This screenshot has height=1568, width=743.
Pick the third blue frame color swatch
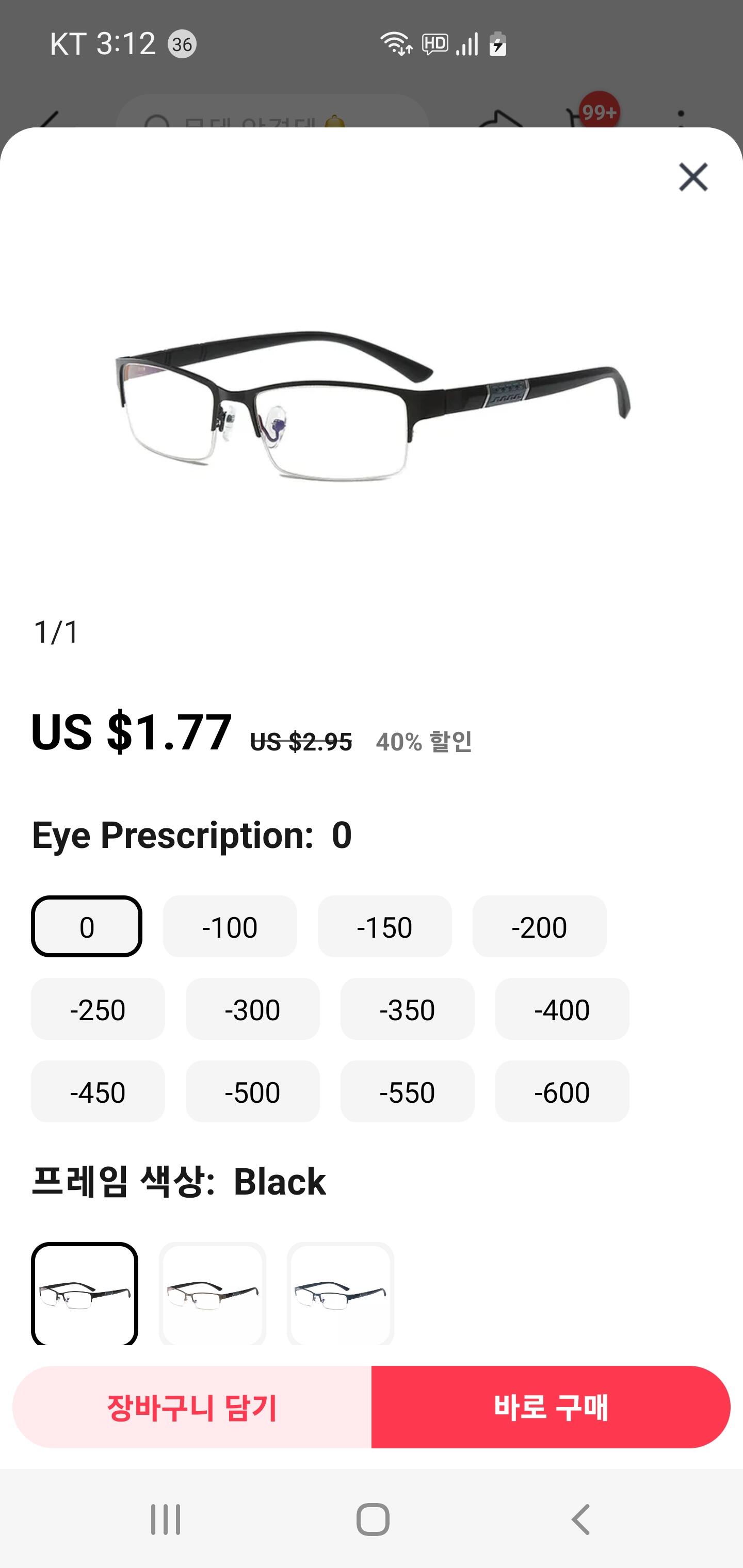(x=341, y=1294)
